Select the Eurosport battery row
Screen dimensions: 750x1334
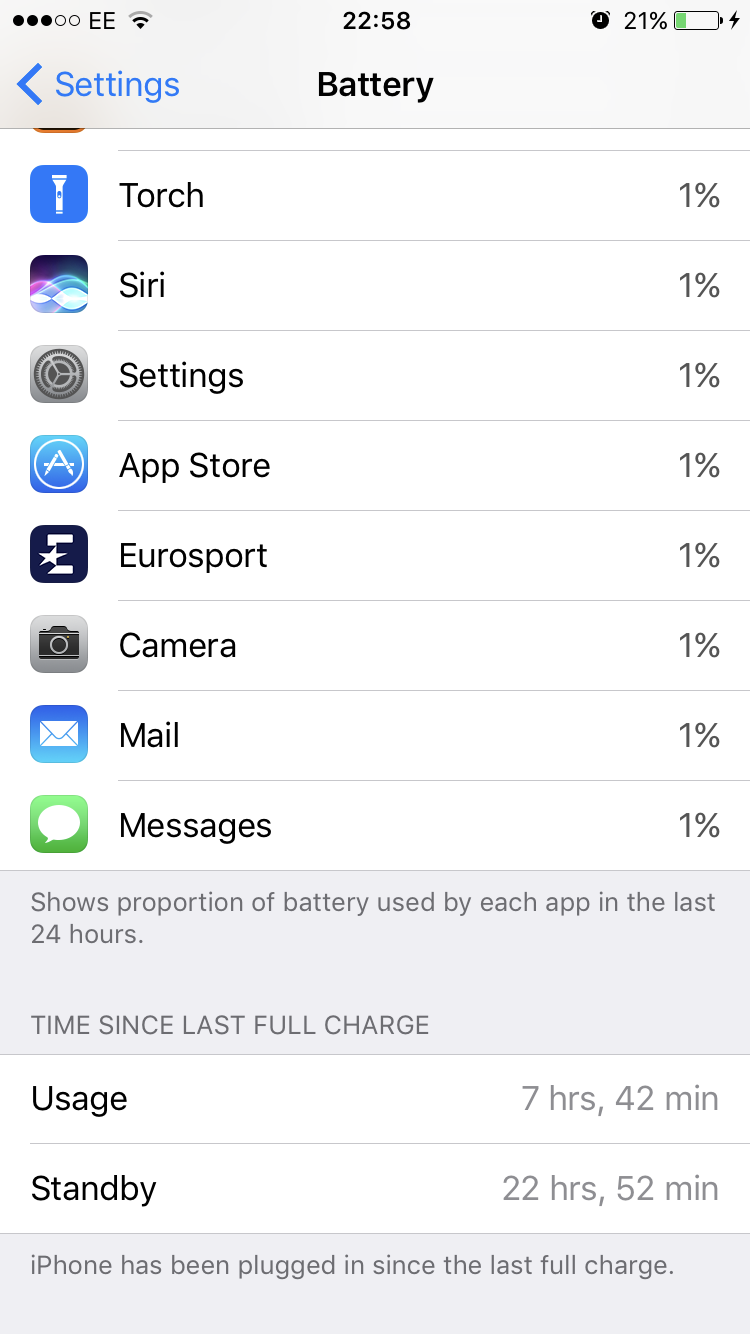pos(375,556)
